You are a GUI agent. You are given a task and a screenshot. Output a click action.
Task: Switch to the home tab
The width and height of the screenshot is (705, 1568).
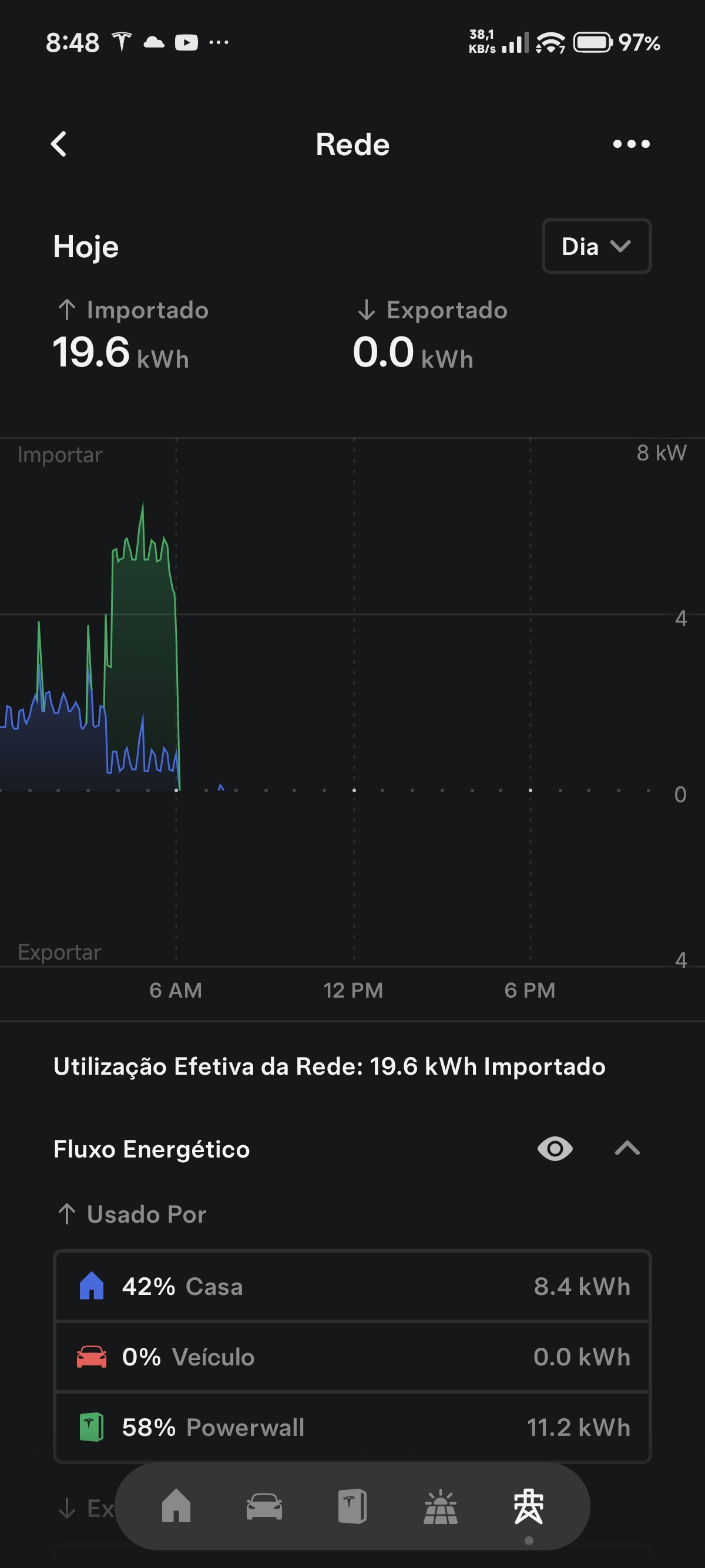pos(177,1506)
